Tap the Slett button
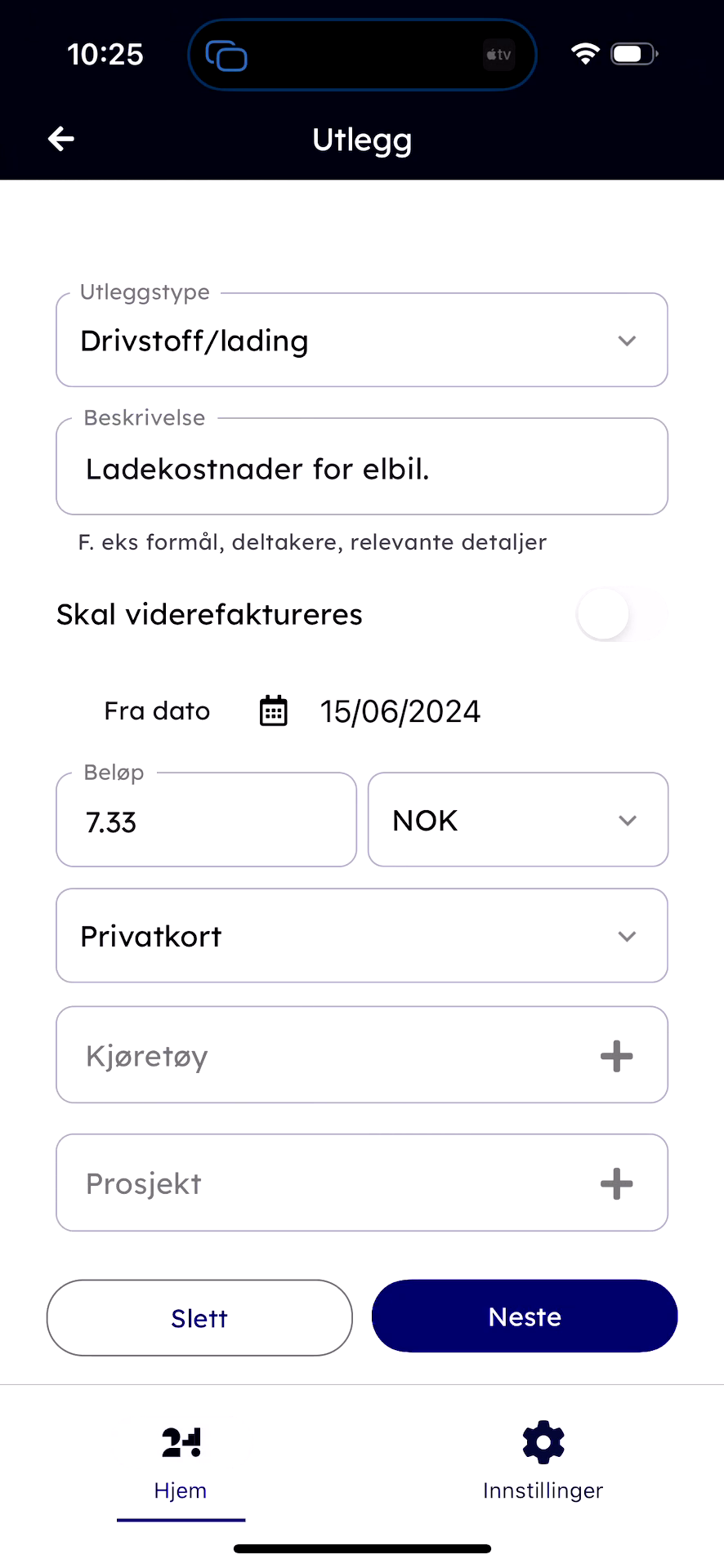This screenshot has height=1568, width=724. [199, 1317]
